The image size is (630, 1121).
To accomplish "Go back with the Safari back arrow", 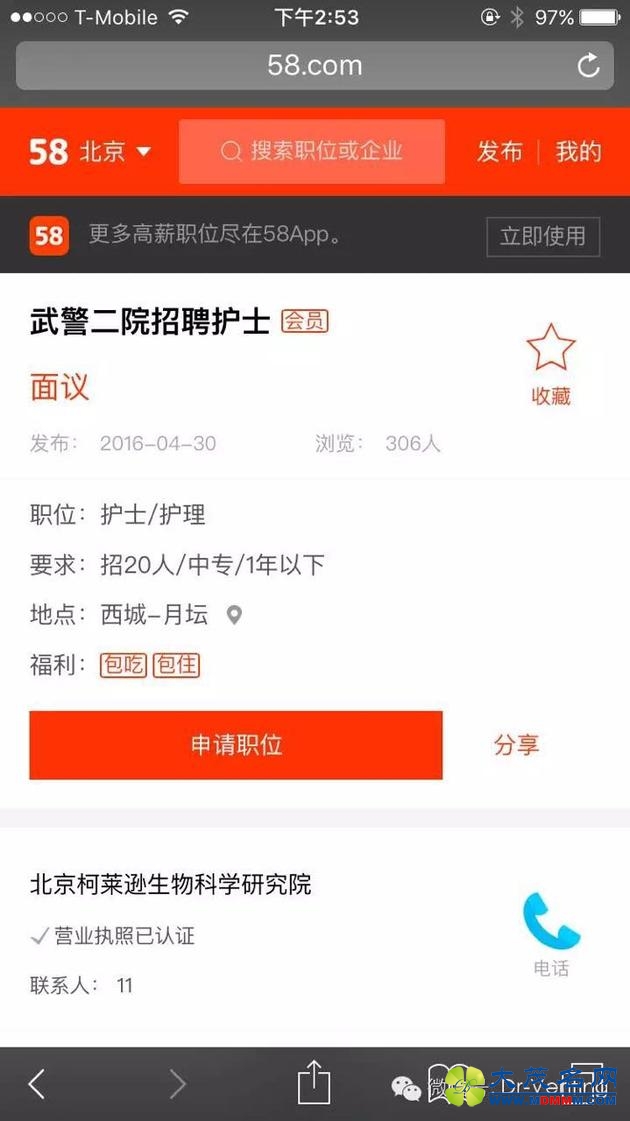I will point(37,1084).
